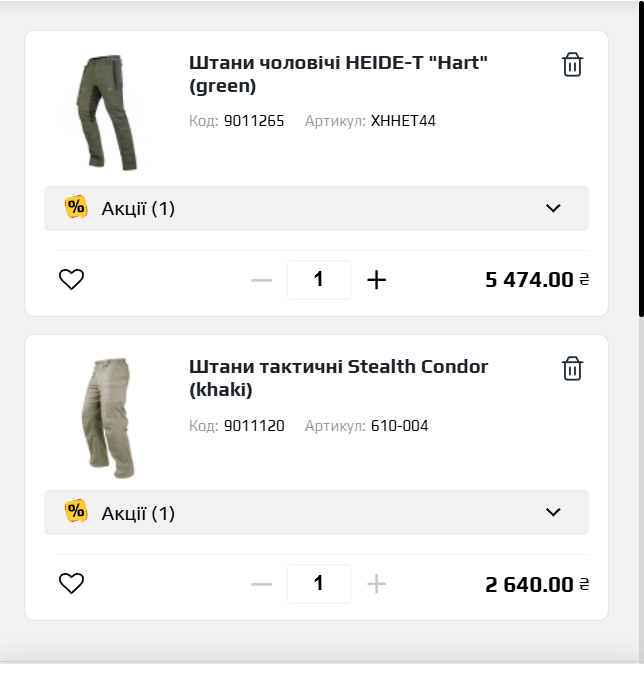Open HEIDE-T Hart green pants product image
Screen dimensions: 644x680
click(105, 113)
